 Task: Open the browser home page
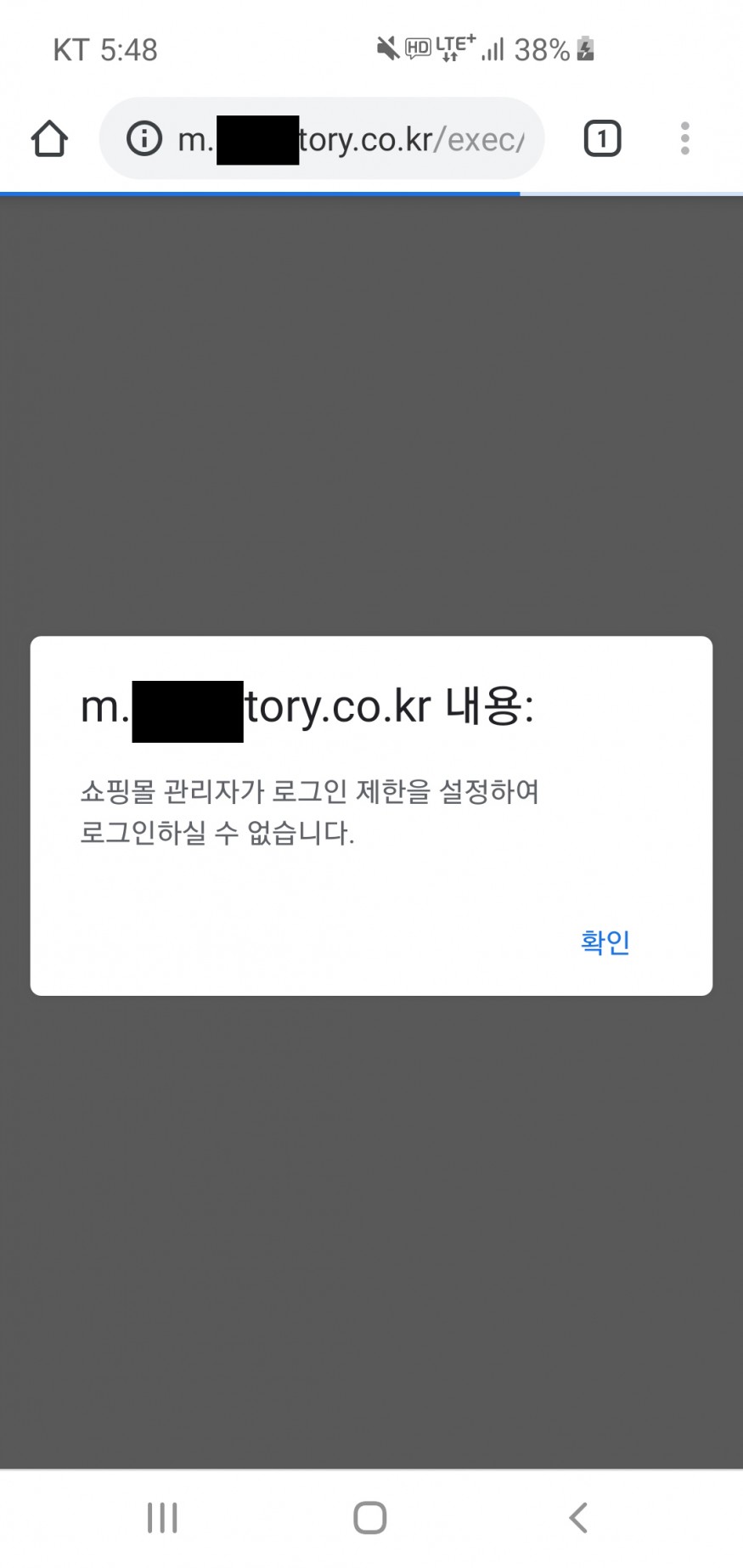[x=49, y=138]
